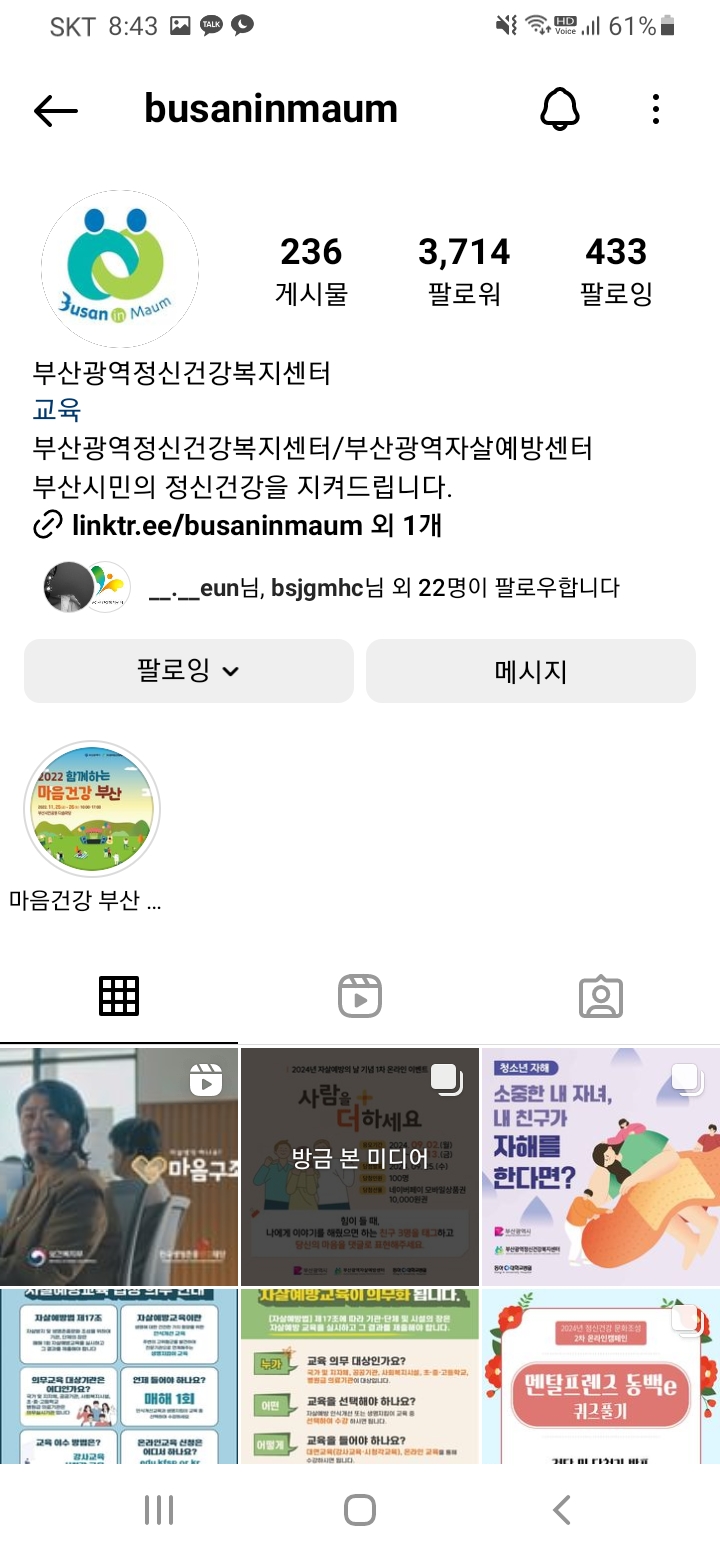Open the busaninmaum profile picture
The height and width of the screenshot is (1560, 720).
coord(120,270)
